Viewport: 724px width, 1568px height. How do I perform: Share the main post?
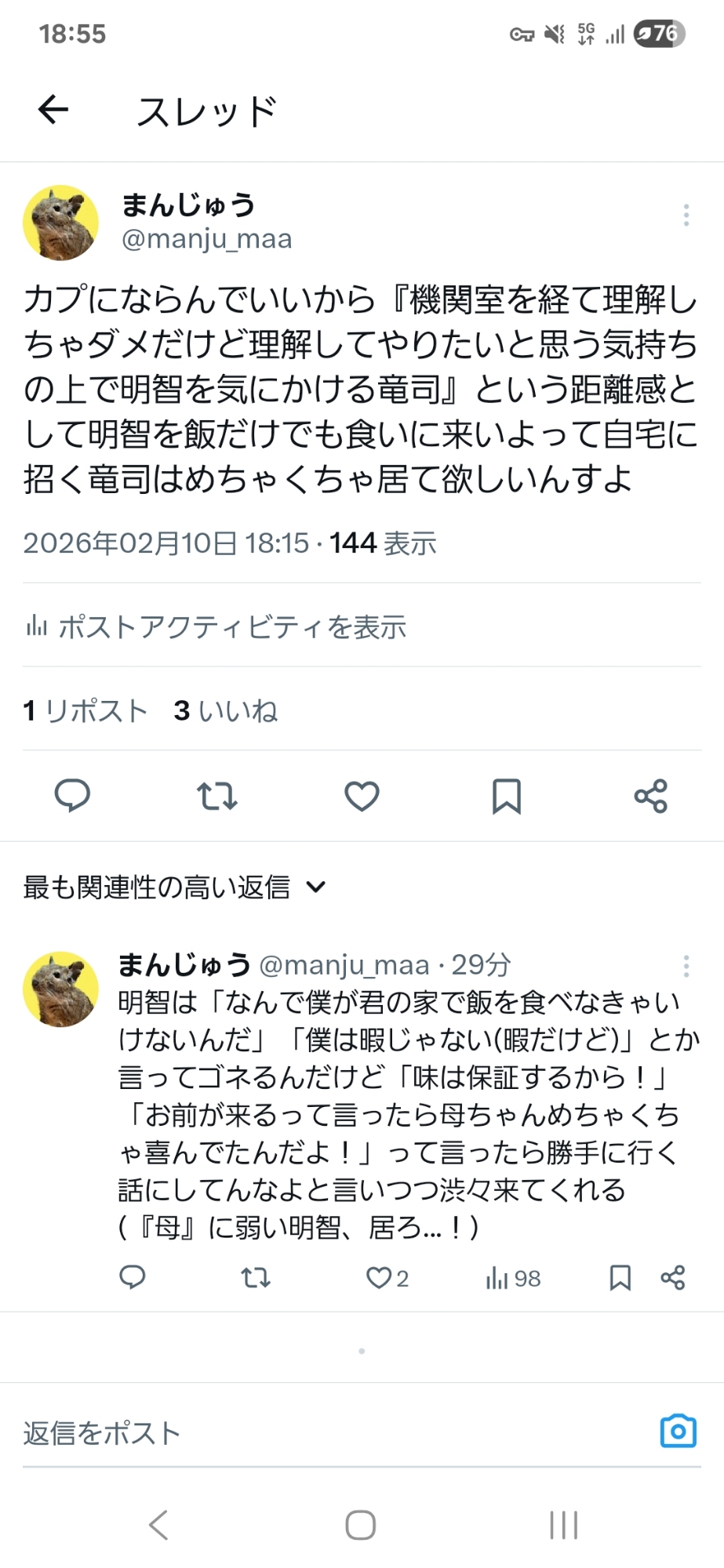click(x=650, y=796)
